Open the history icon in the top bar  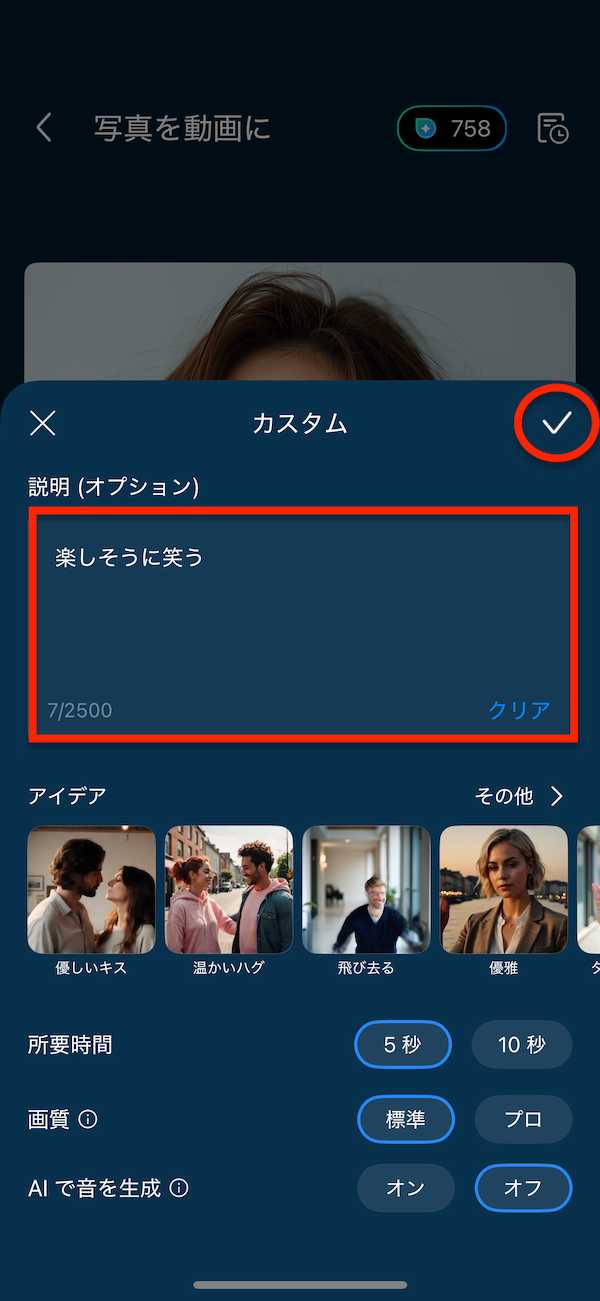click(553, 128)
